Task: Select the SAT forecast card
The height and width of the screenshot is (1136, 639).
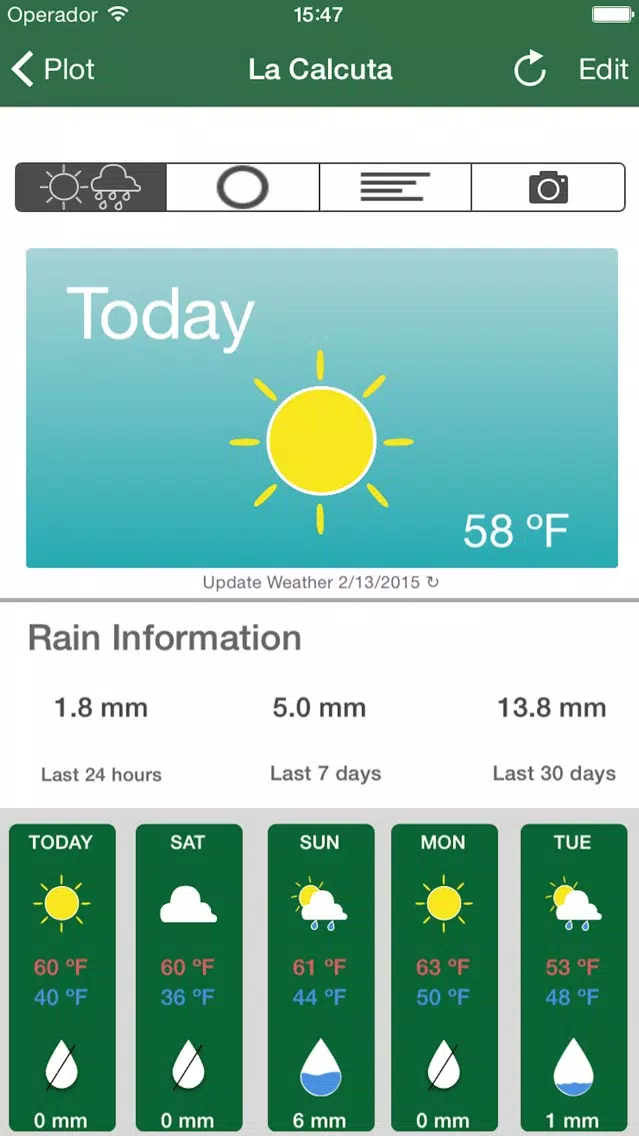Action: pos(189,980)
